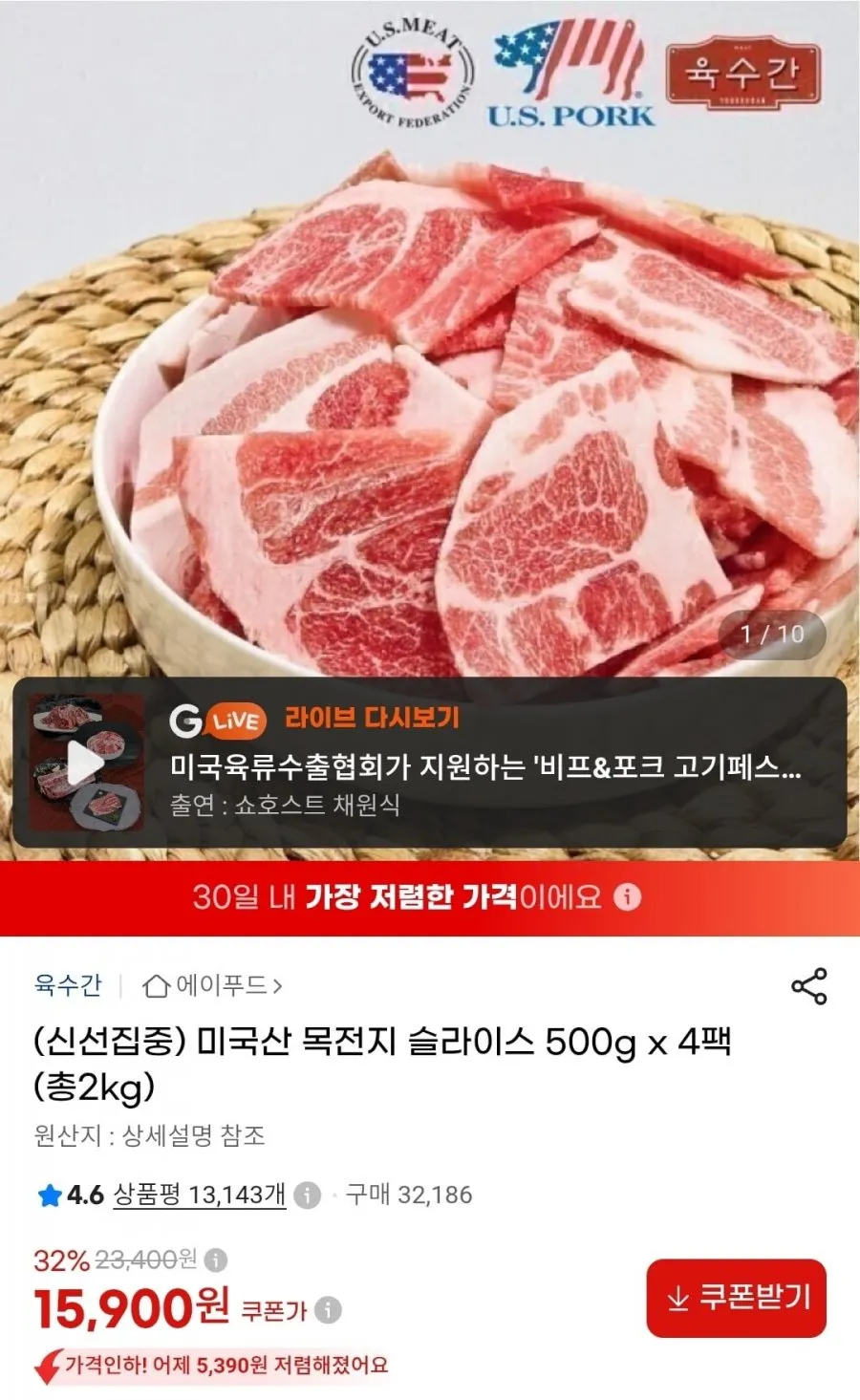Open the 에이푸드 seller shop
The width and height of the screenshot is (860, 1400).
212,985
